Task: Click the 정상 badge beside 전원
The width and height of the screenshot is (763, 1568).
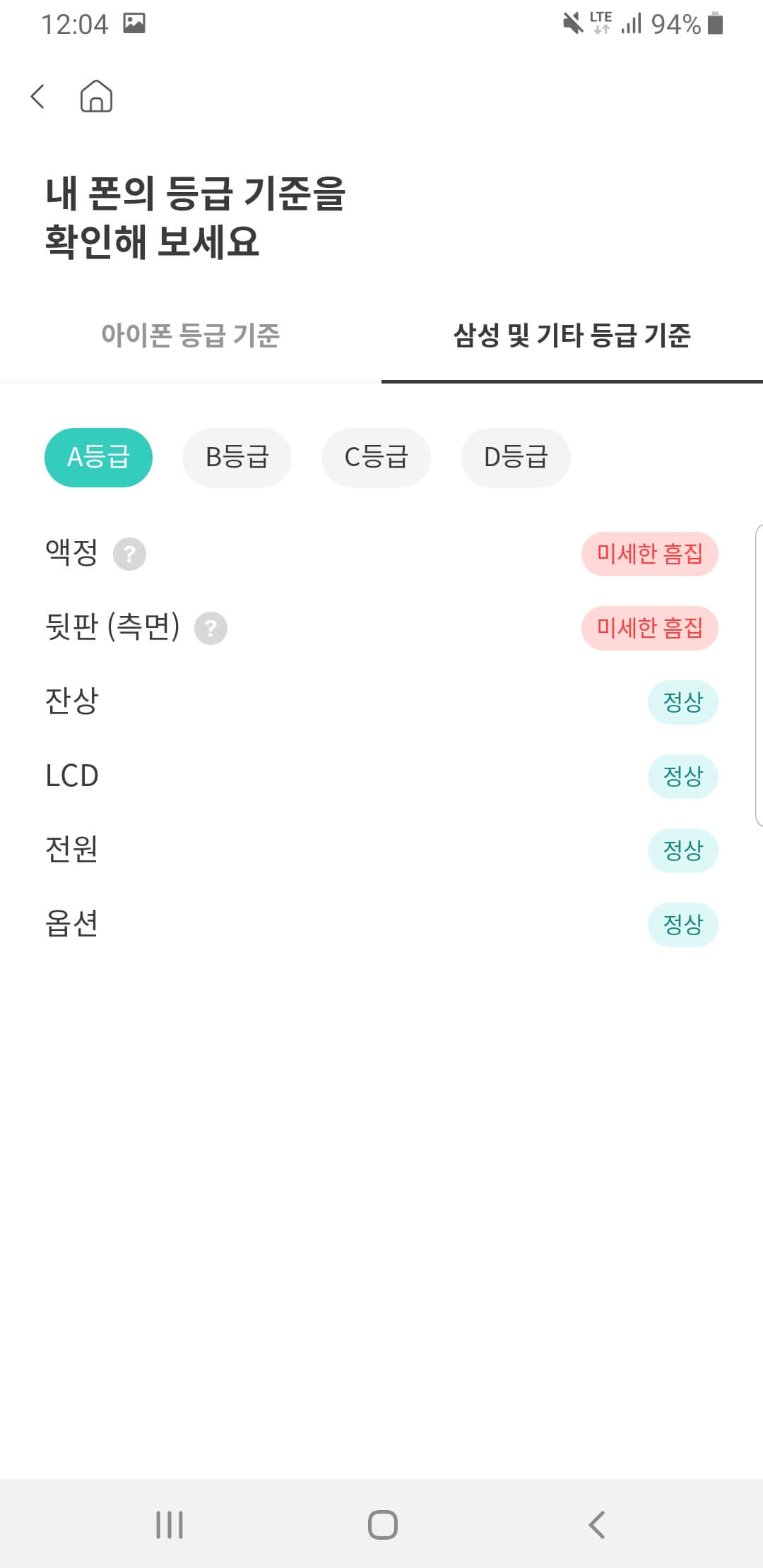Action: (682, 850)
